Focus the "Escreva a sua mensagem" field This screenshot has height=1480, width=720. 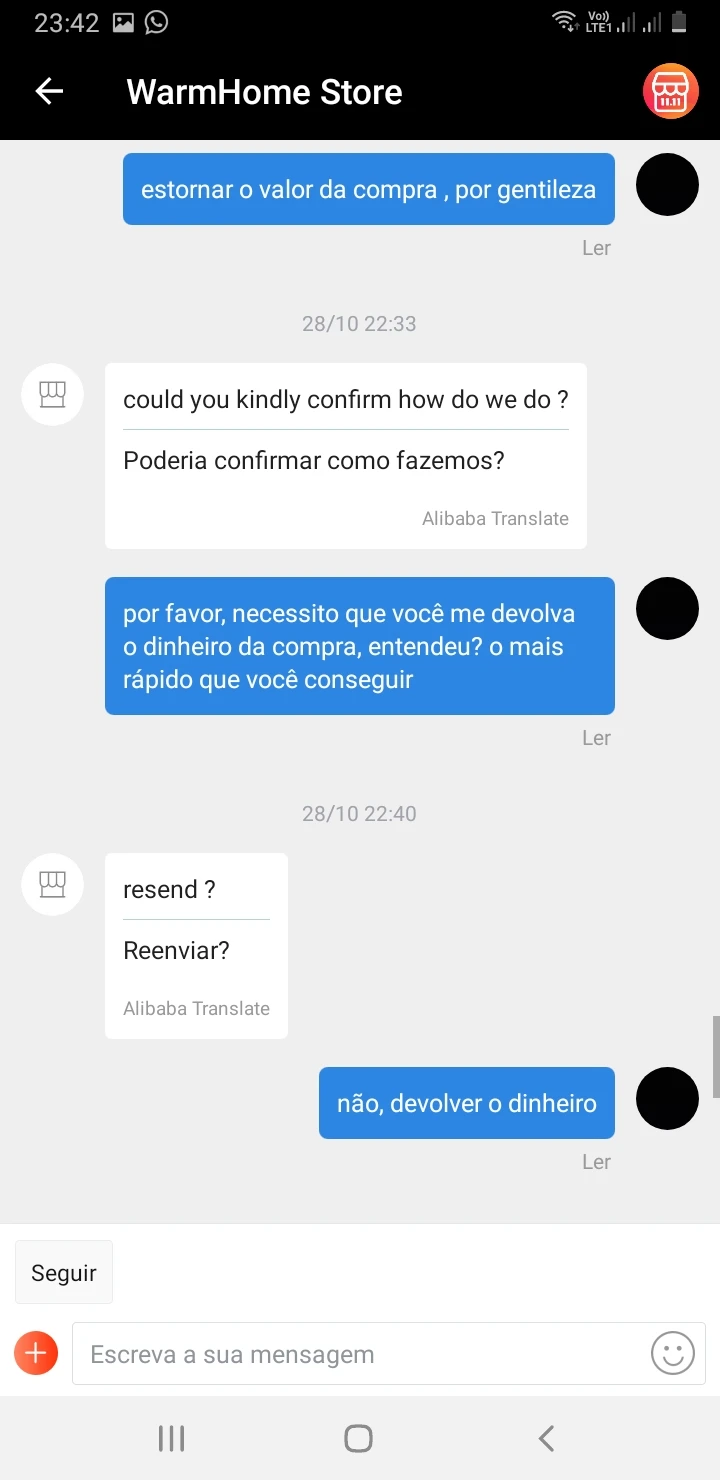(x=360, y=1355)
